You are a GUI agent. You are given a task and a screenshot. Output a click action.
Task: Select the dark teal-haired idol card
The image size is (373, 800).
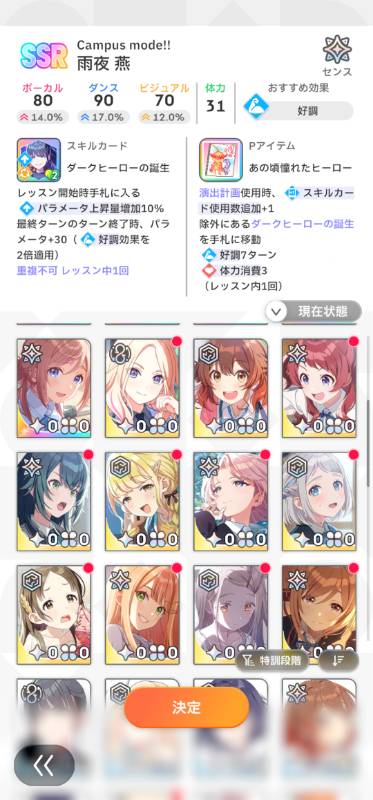pyautogui.click(x=54, y=502)
